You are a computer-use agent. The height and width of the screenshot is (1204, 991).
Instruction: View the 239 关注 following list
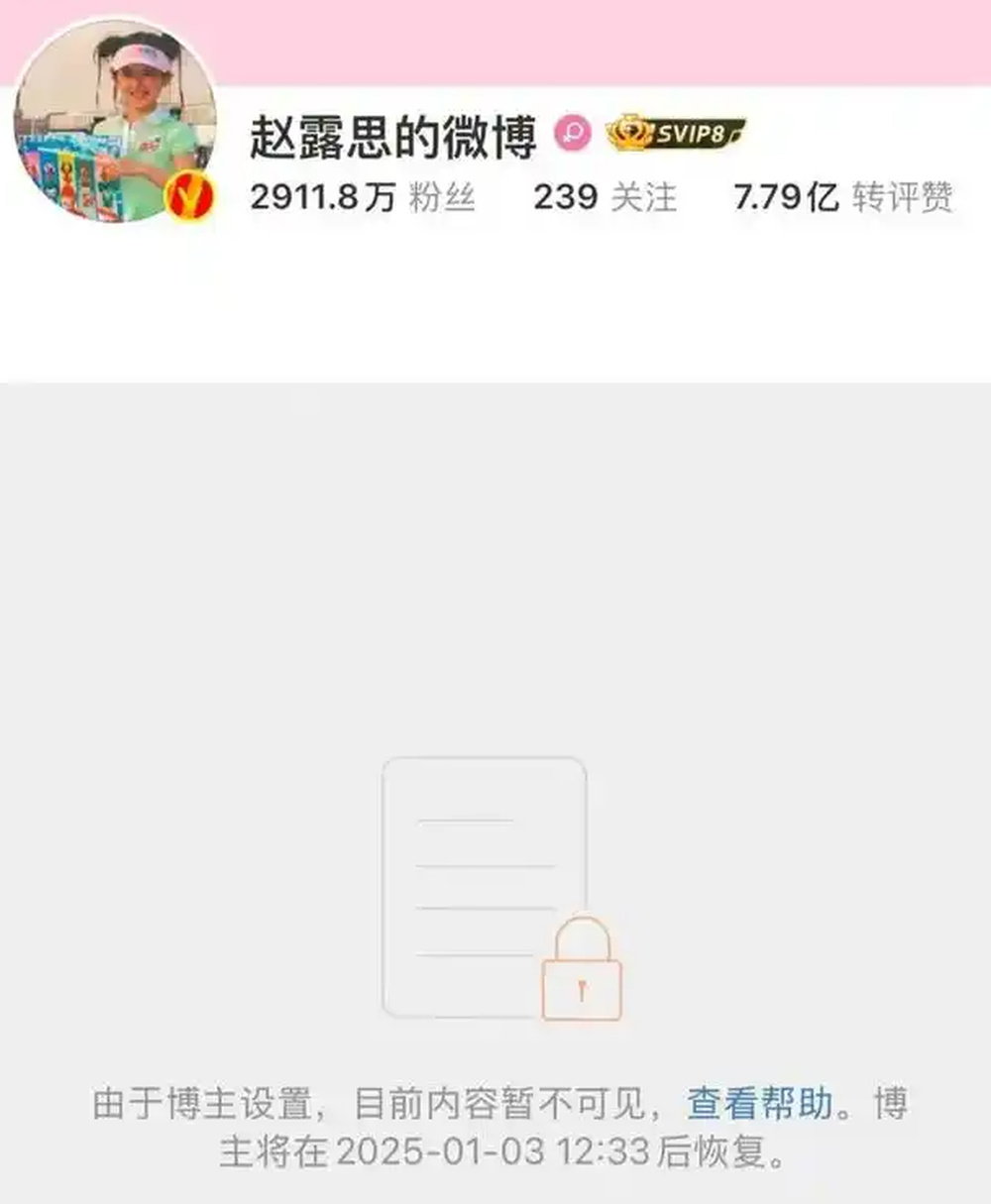tap(605, 197)
